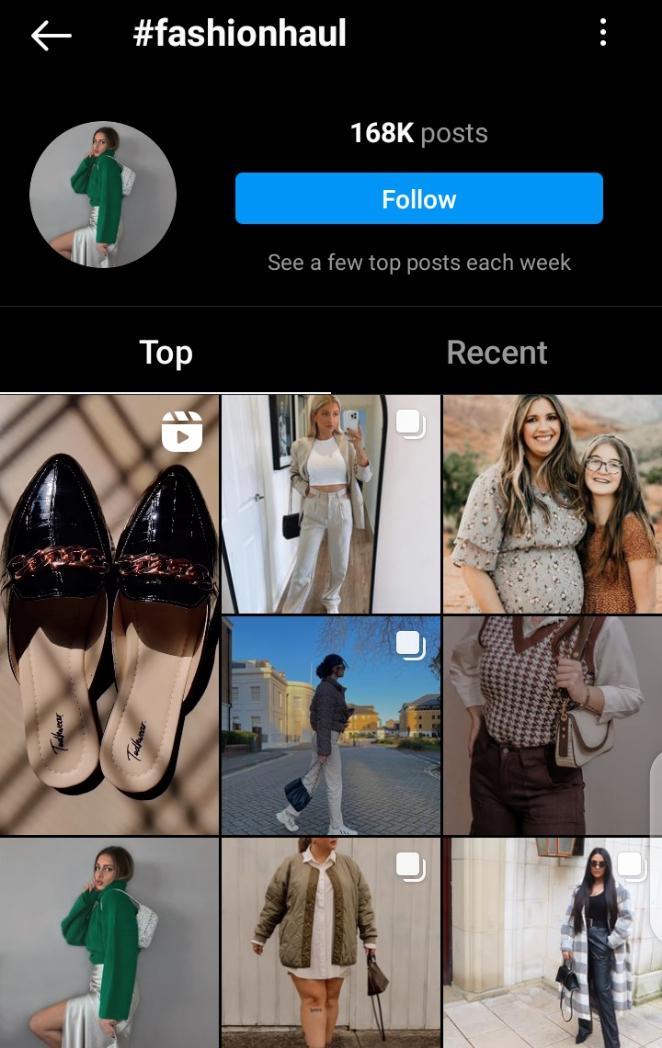Open the mirror selfie outfit post
662x1048 pixels.
[330, 504]
